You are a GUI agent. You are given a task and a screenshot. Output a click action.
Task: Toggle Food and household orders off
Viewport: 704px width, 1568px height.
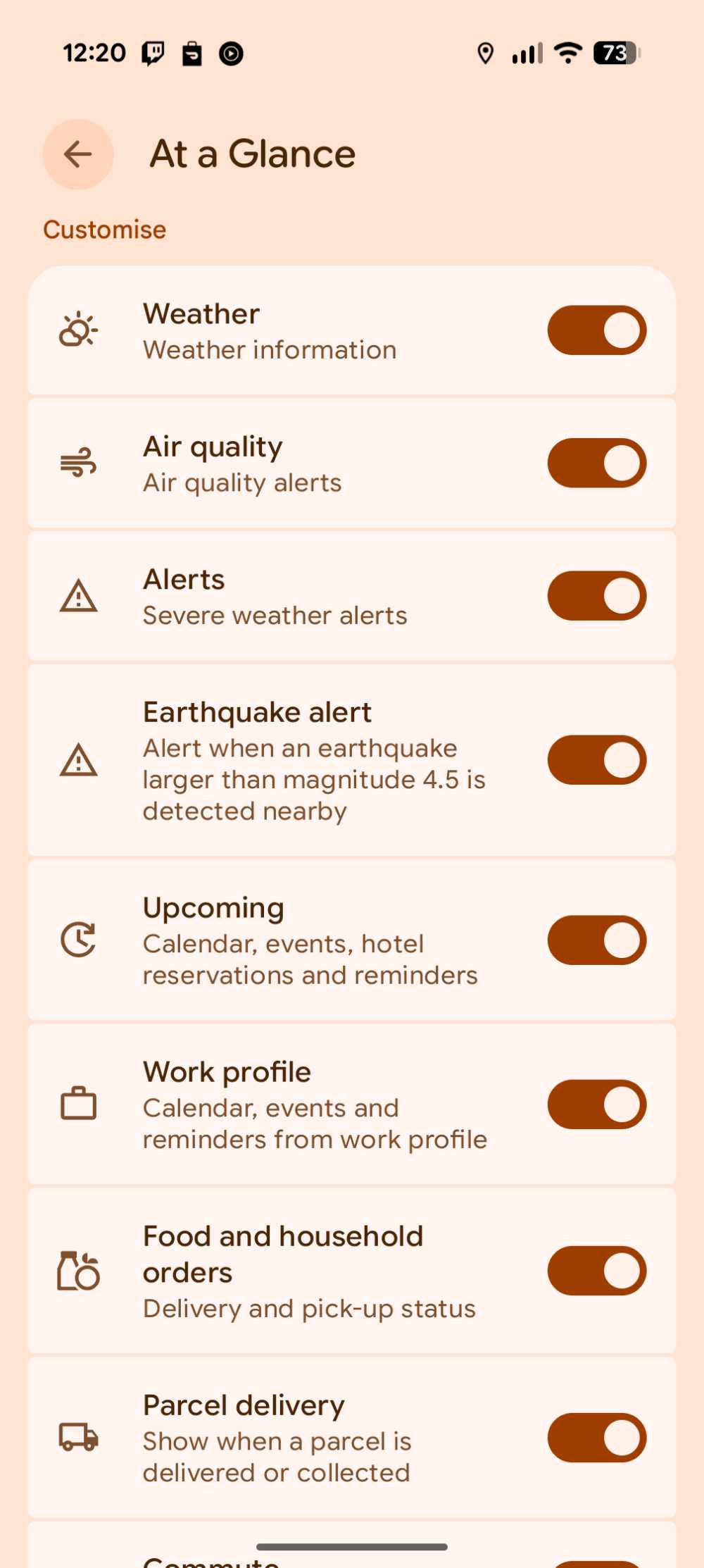tap(596, 1271)
